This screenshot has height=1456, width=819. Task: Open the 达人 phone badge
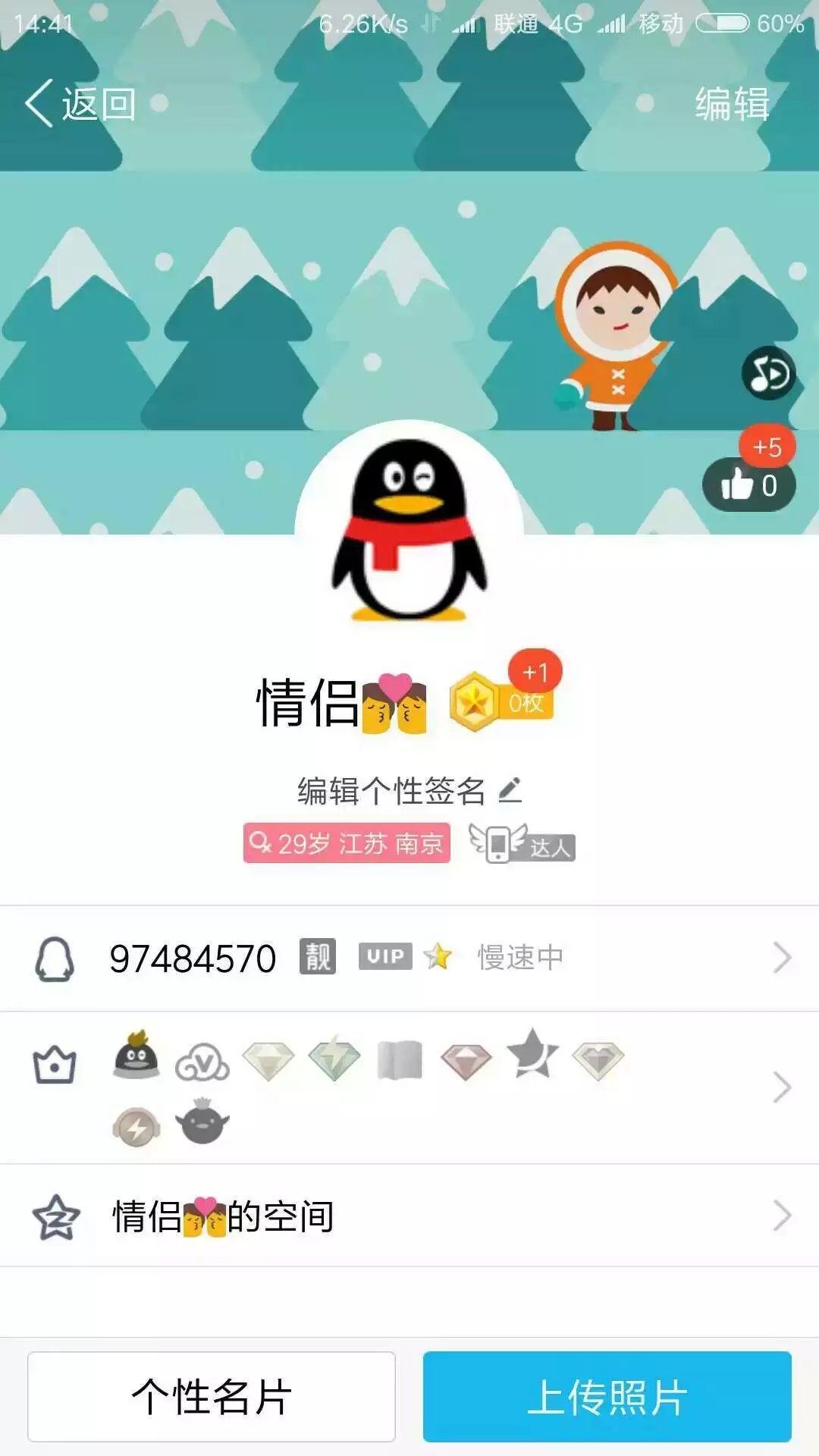[x=522, y=843]
